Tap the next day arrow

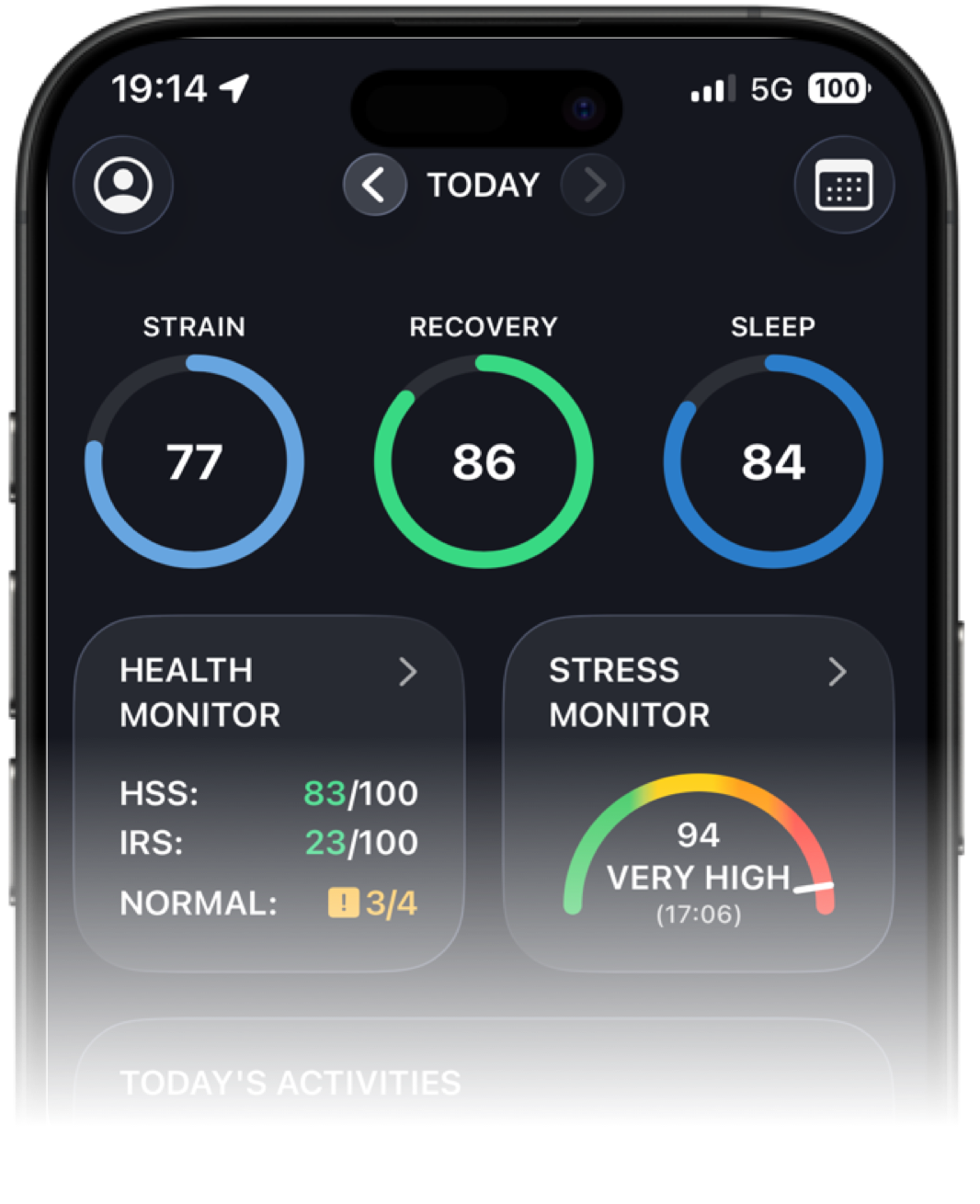[593, 185]
